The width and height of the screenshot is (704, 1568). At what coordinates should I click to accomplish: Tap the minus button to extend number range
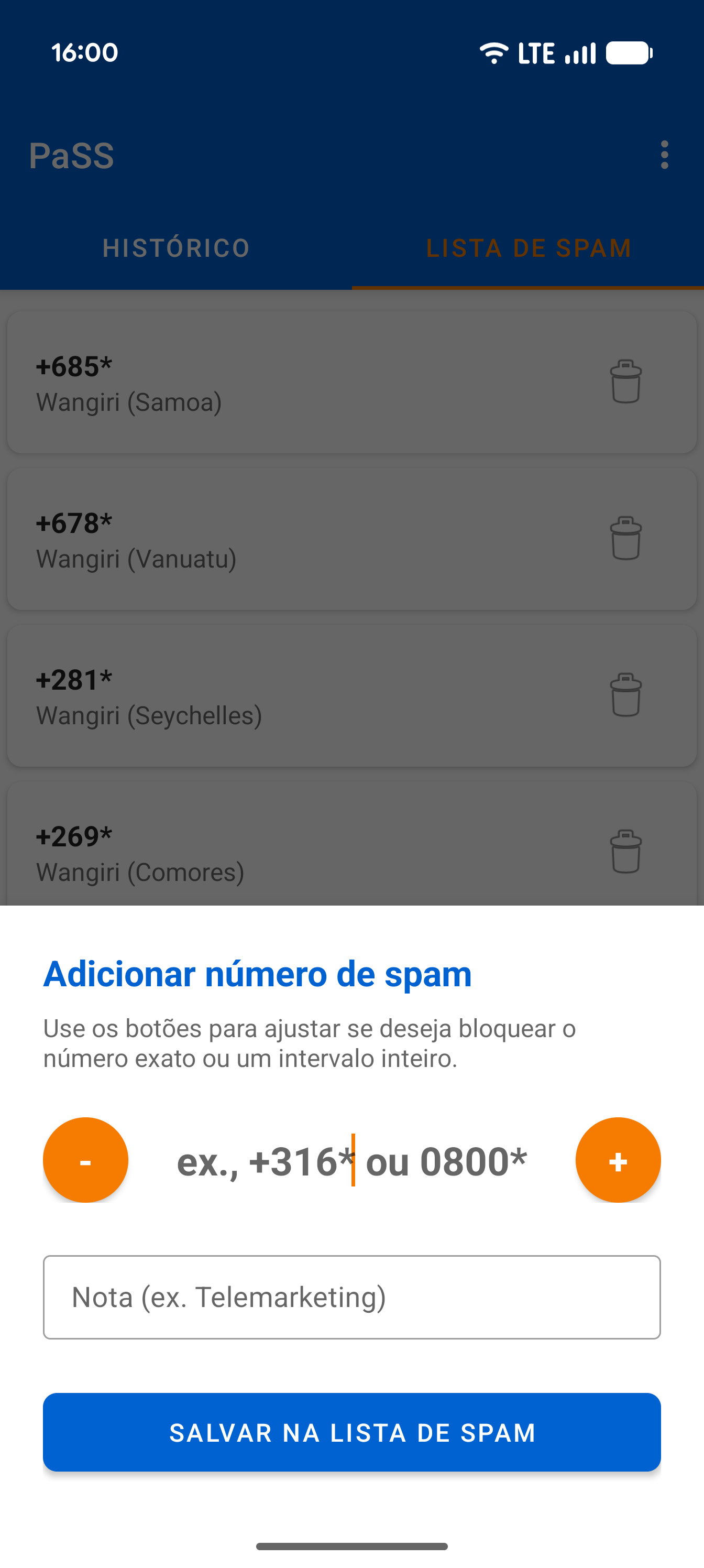point(86,1160)
